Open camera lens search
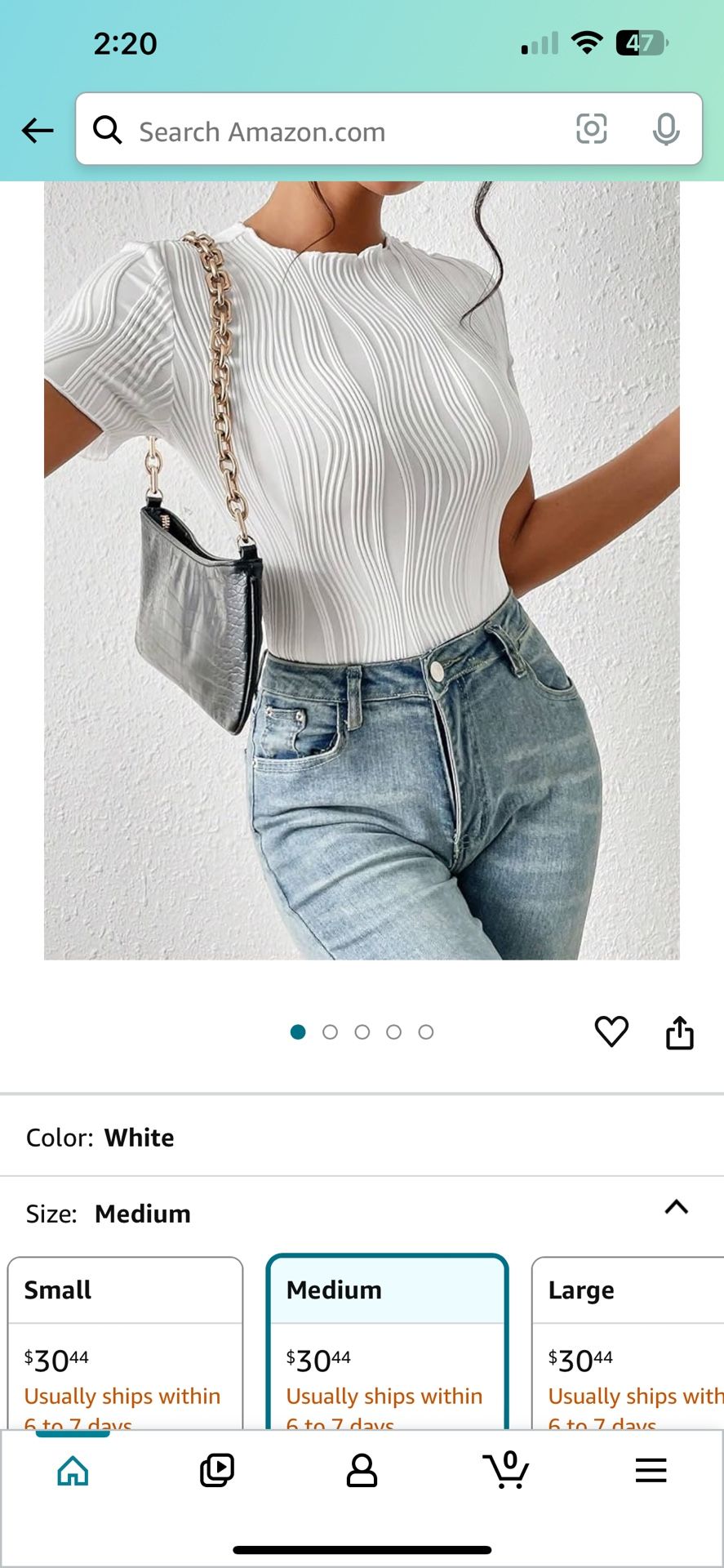724x1568 pixels. point(591,129)
